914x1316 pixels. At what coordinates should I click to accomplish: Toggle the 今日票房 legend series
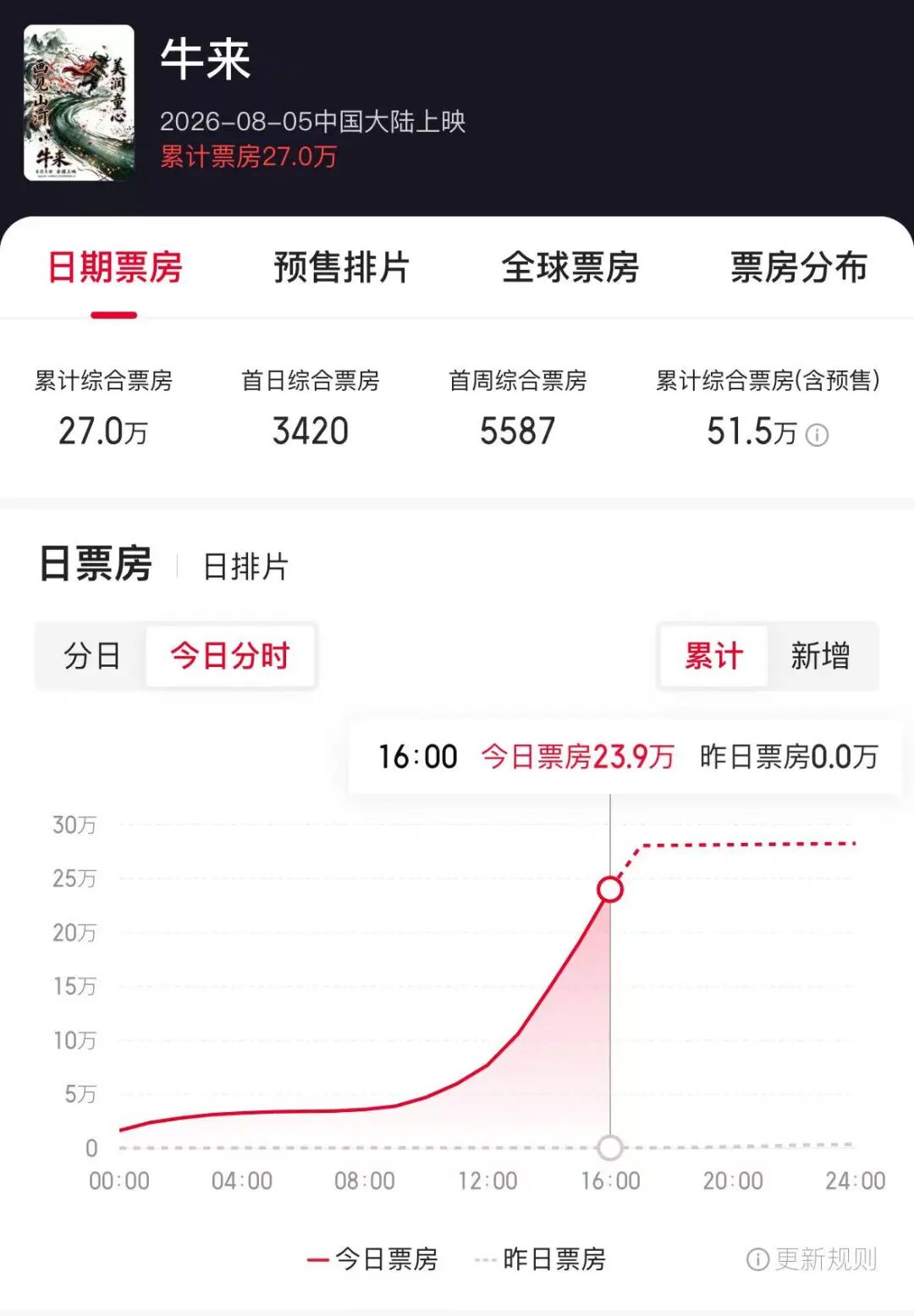coord(372,1259)
